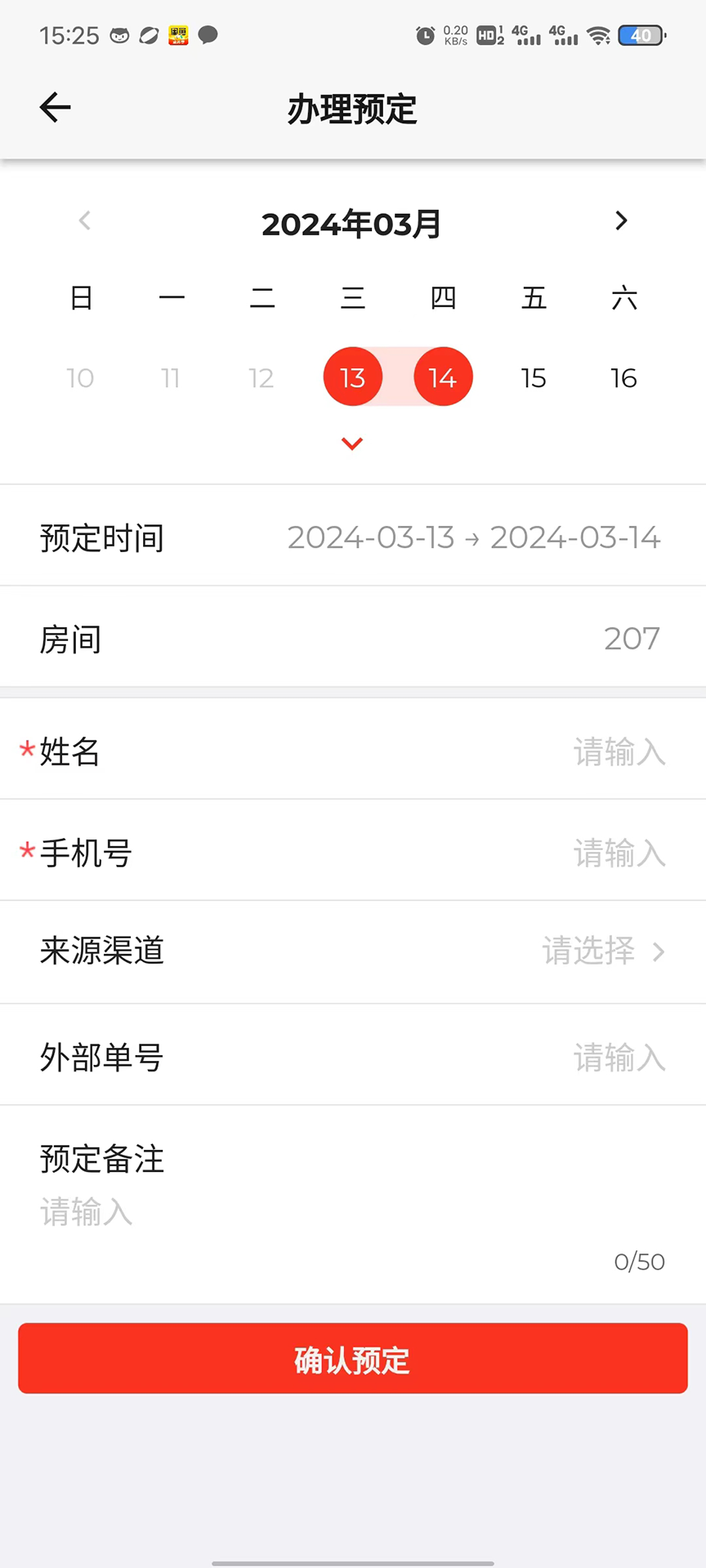This screenshot has height=1568, width=706.
Task: Tap the back arrow to exit booking page
Action: tap(54, 107)
